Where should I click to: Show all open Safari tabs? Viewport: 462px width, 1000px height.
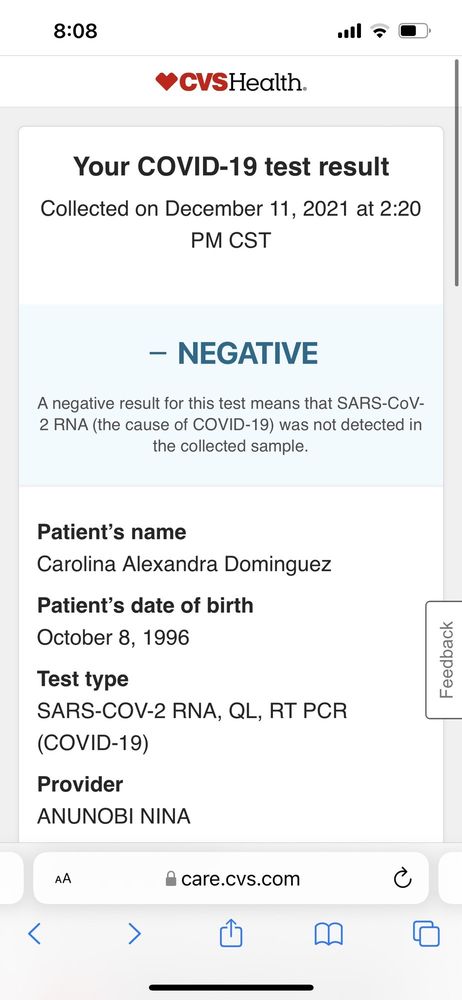point(426,934)
